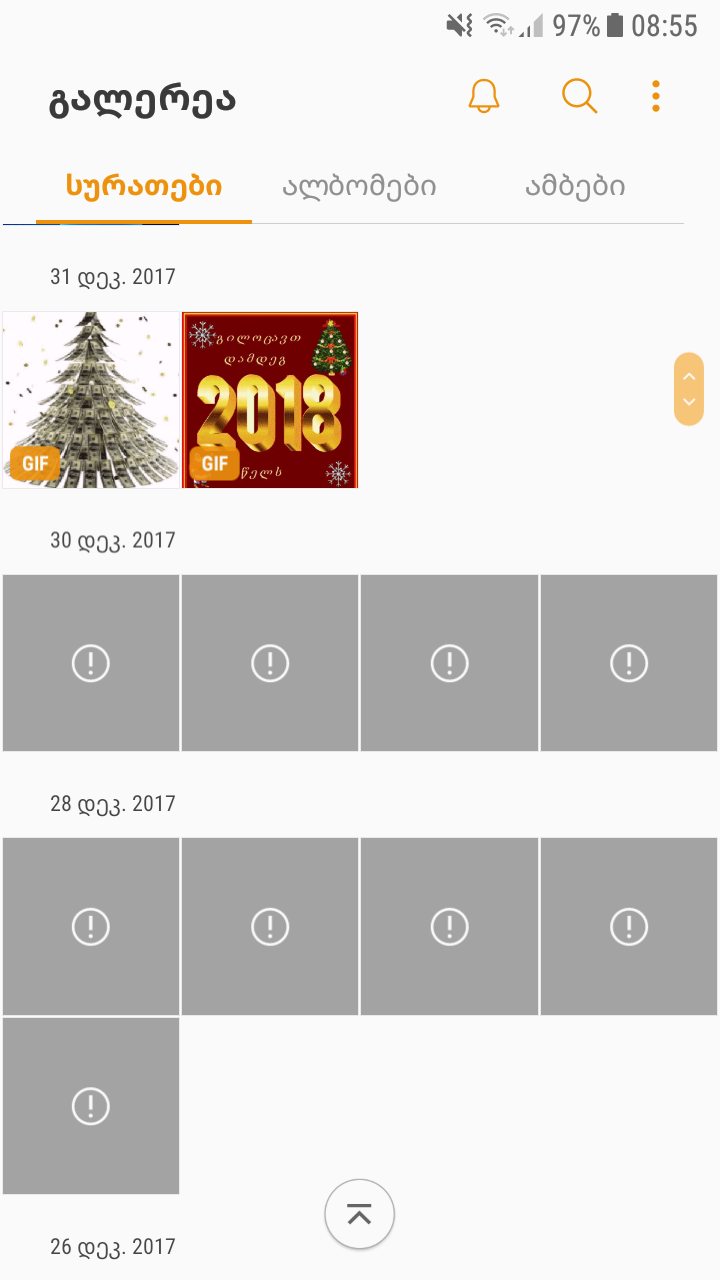Select the სურათები tab
Viewport: 720px width, 1280px height.
click(x=144, y=187)
